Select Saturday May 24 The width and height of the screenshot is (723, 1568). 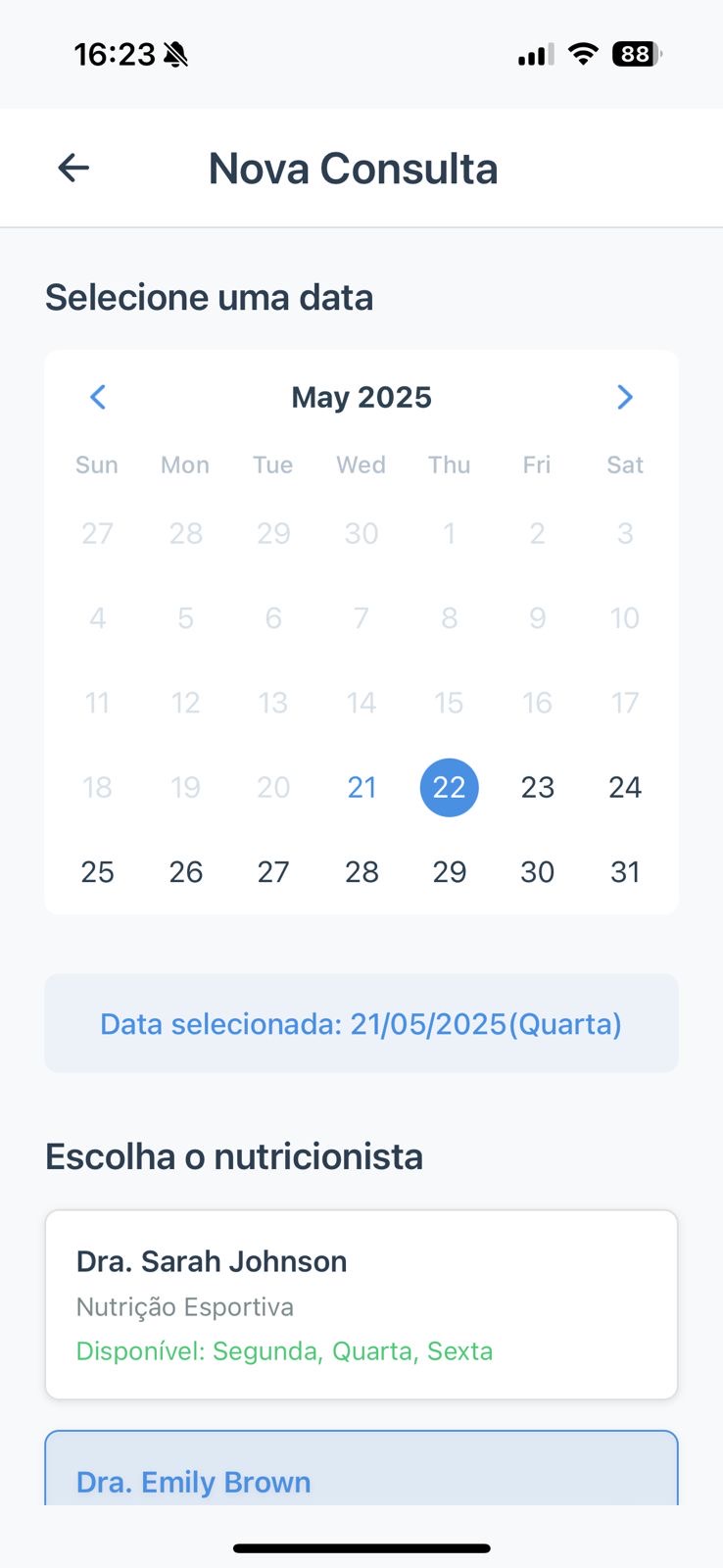[x=624, y=787]
